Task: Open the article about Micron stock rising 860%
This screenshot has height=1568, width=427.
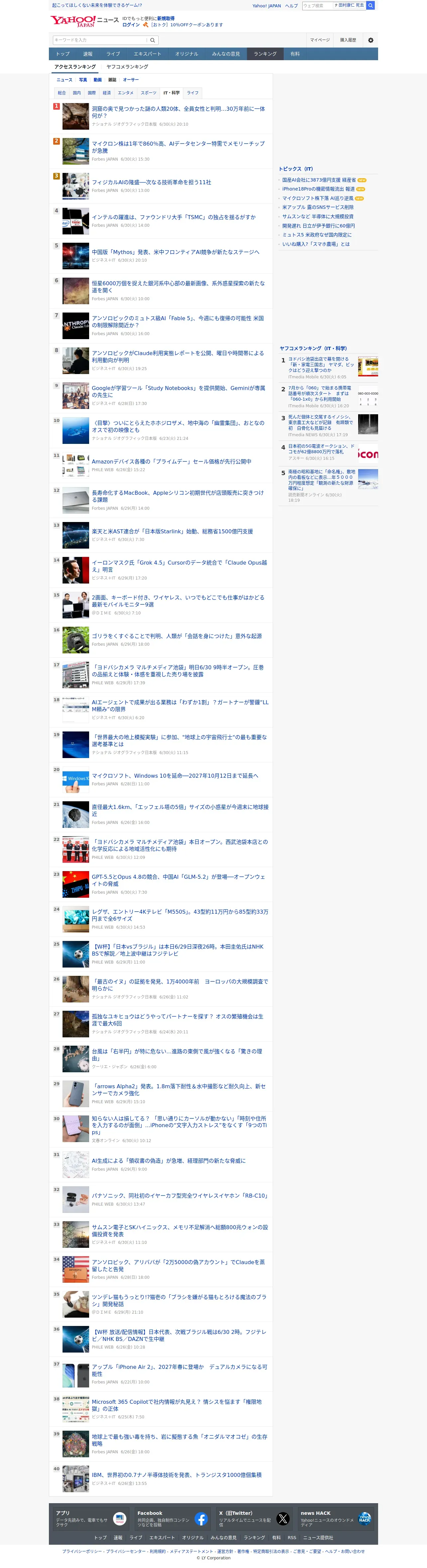Action: [178, 147]
